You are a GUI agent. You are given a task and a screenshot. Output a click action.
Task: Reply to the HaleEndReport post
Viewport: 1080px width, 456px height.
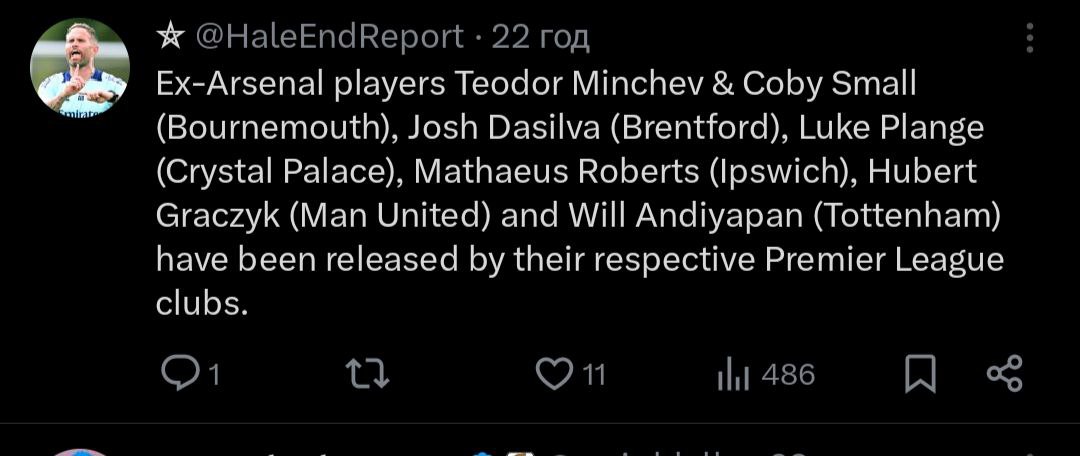(x=181, y=374)
